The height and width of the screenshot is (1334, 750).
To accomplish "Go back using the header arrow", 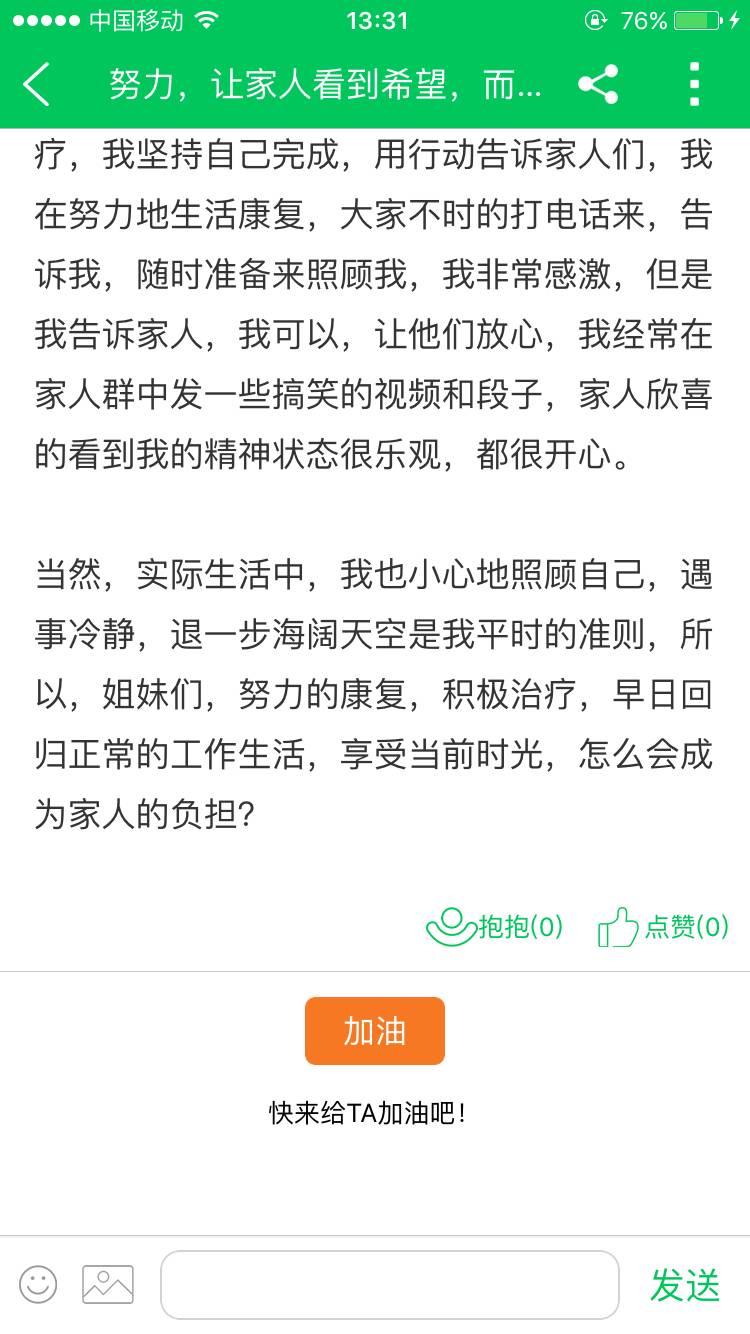I will (x=38, y=84).
